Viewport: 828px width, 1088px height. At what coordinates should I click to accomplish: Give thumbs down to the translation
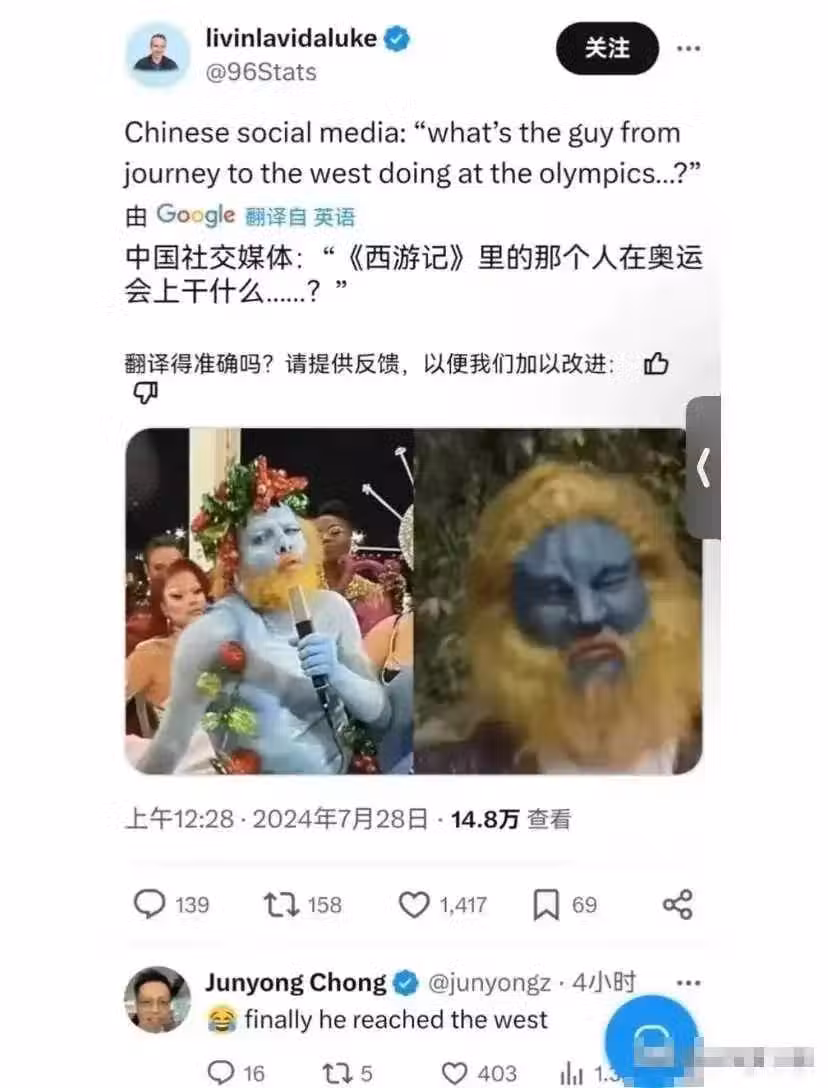click(146, 395)
